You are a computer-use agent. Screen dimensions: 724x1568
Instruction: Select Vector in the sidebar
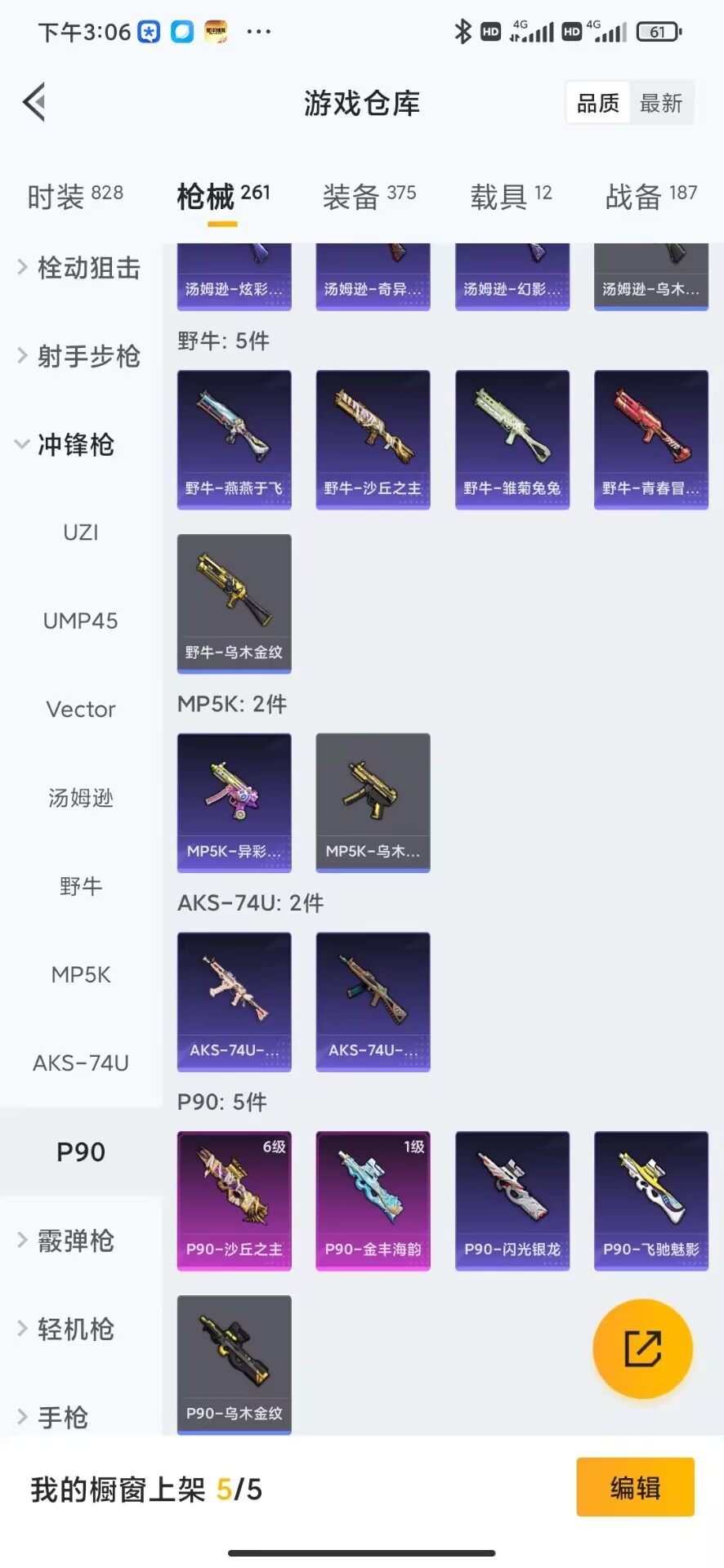[80, 710]
